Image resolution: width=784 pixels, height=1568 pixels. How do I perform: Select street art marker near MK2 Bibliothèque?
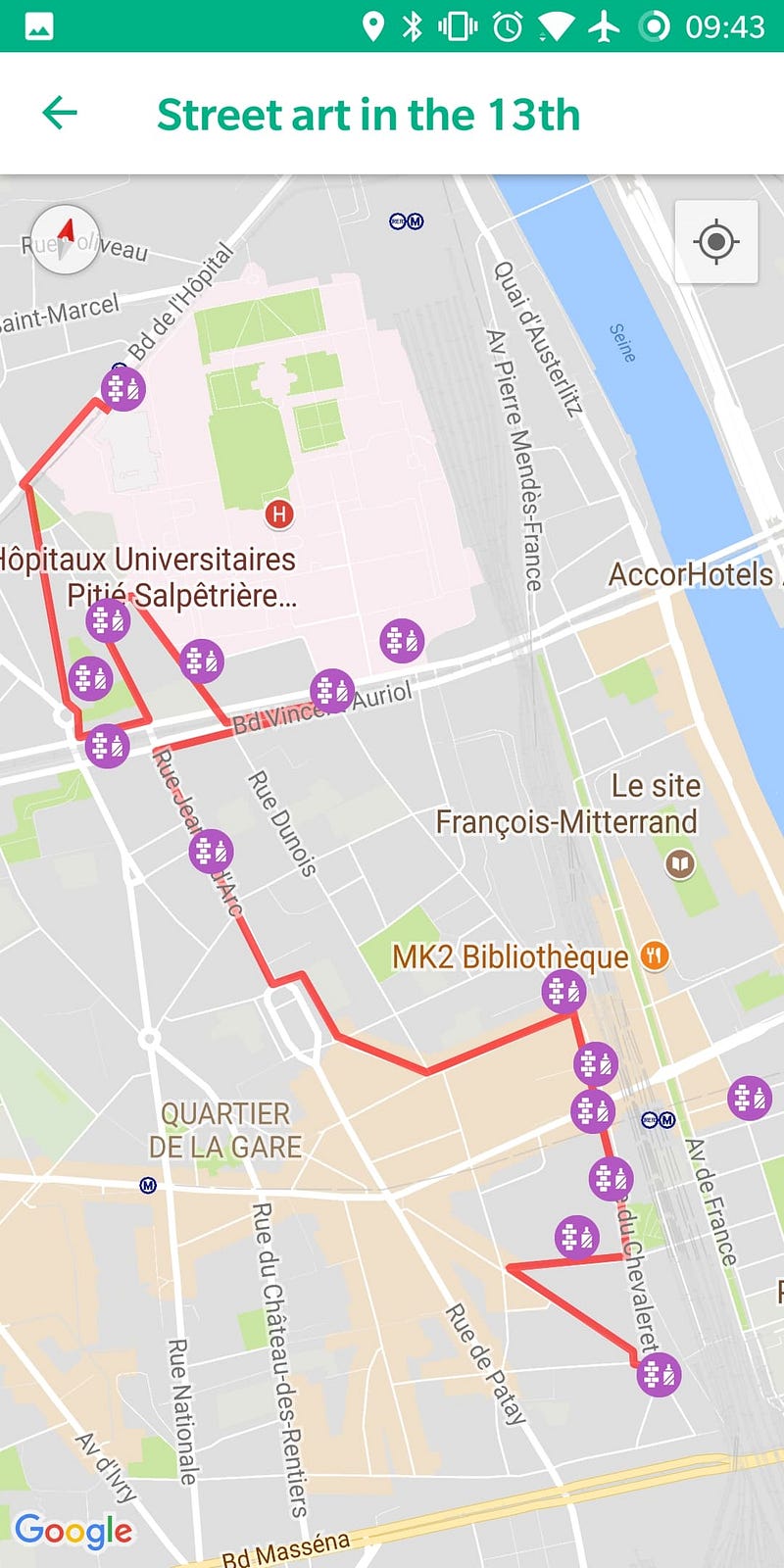click(564, 992)
